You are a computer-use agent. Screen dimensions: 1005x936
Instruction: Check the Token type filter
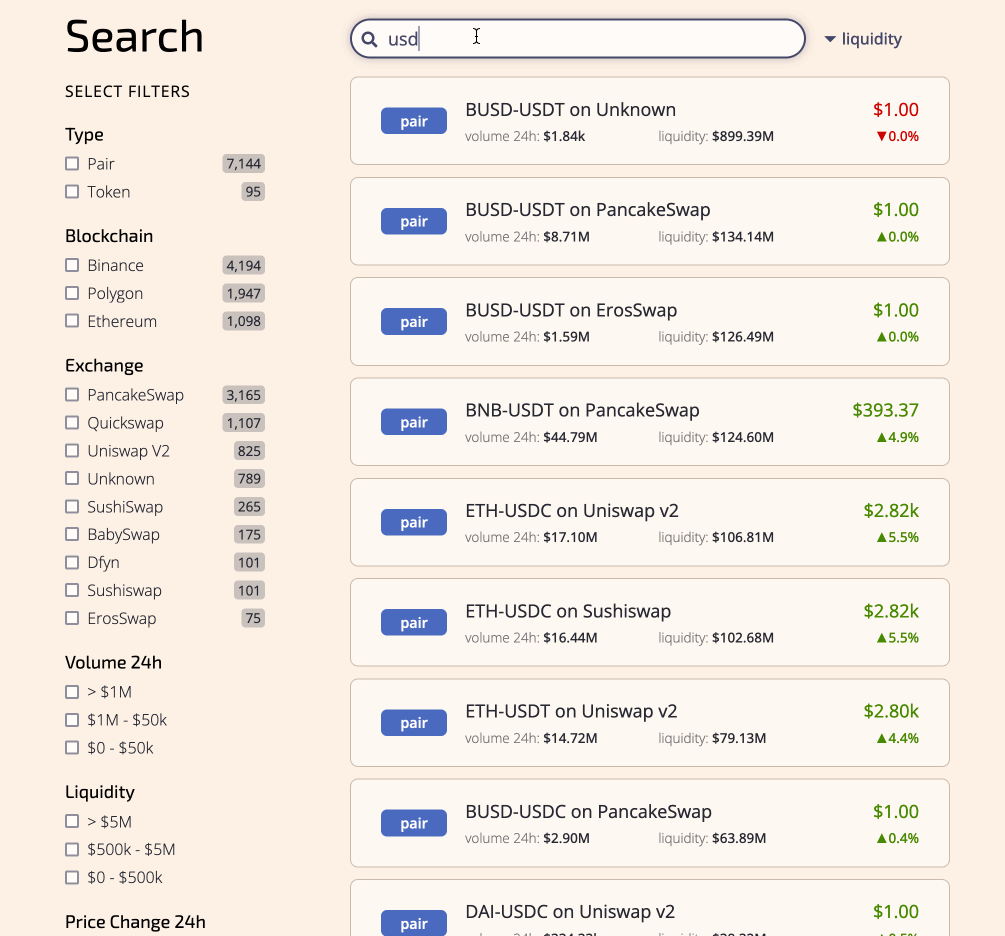[72, 192]
